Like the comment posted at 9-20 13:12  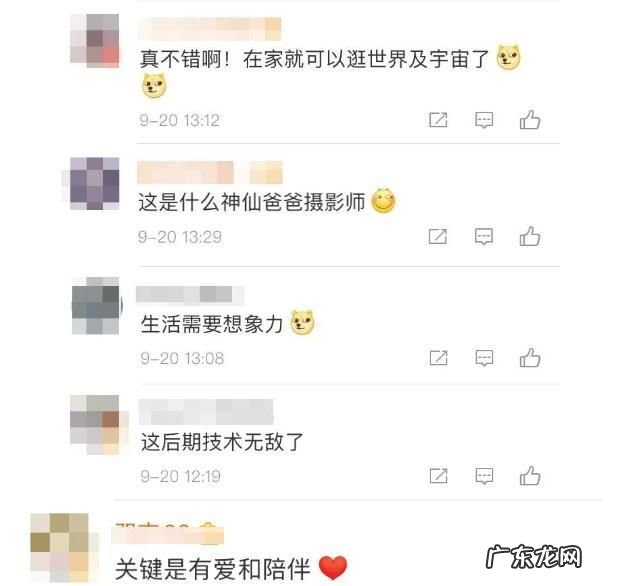(530, 120)
